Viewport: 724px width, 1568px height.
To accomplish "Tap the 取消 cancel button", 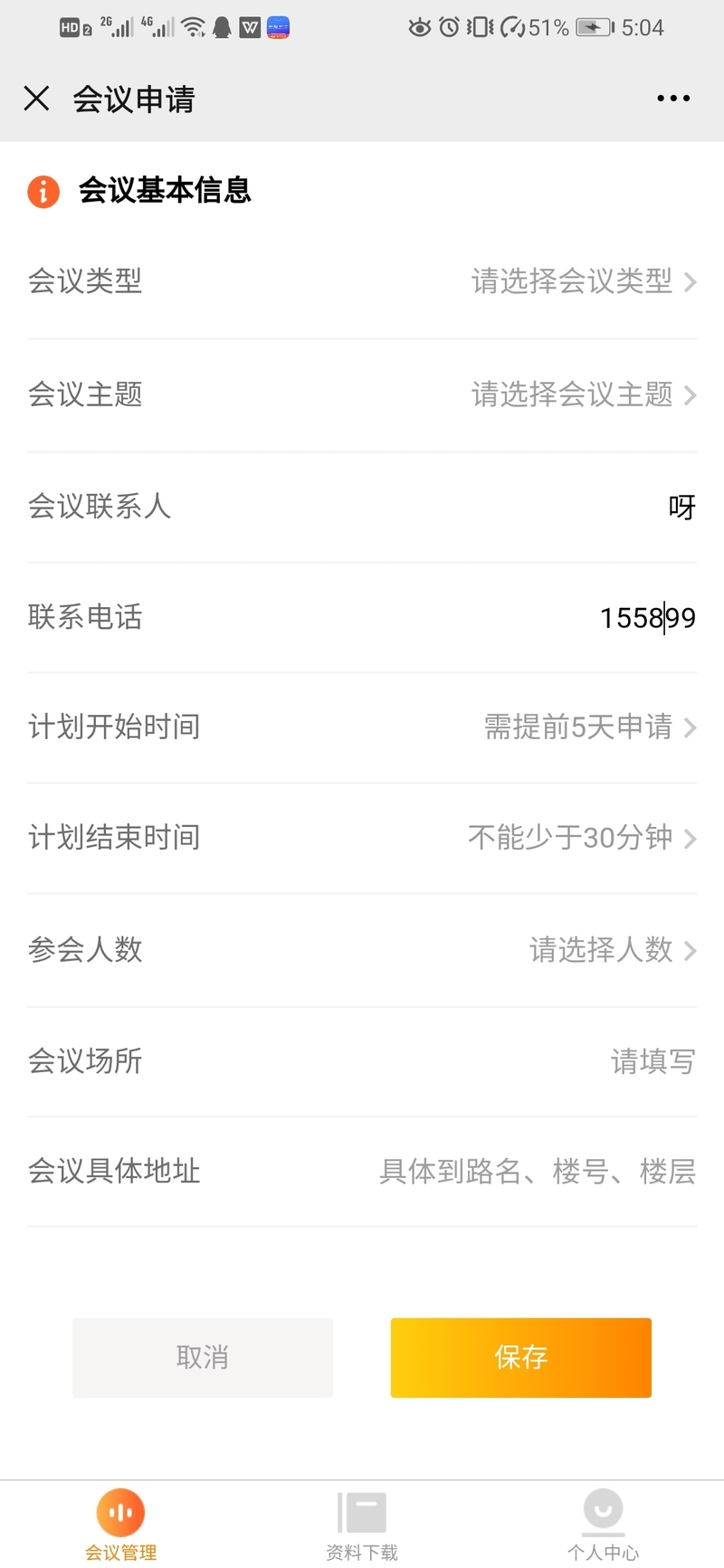I will [x=203, y=1357].
